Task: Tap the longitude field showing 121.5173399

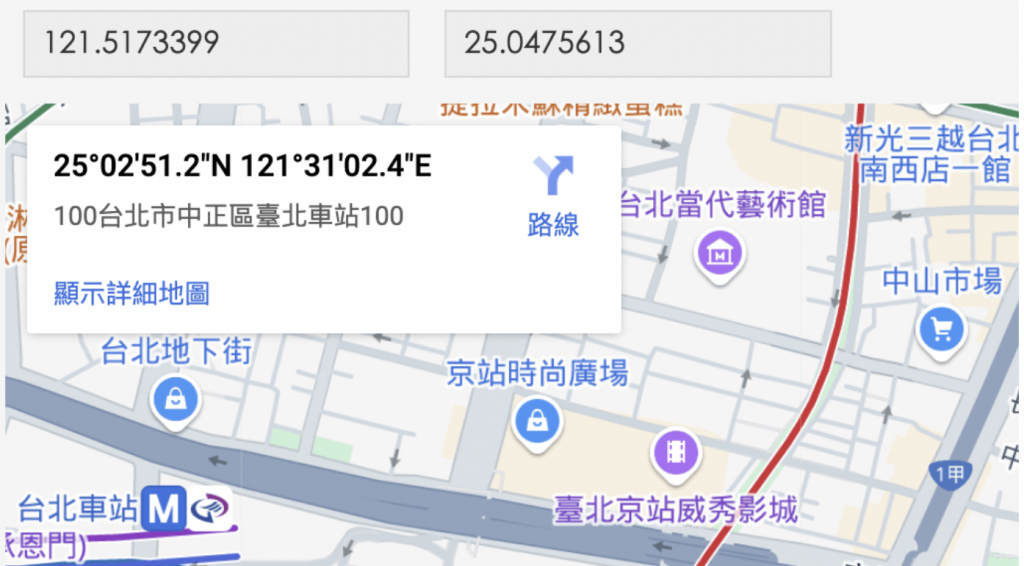Action: [x=216, y=43]
